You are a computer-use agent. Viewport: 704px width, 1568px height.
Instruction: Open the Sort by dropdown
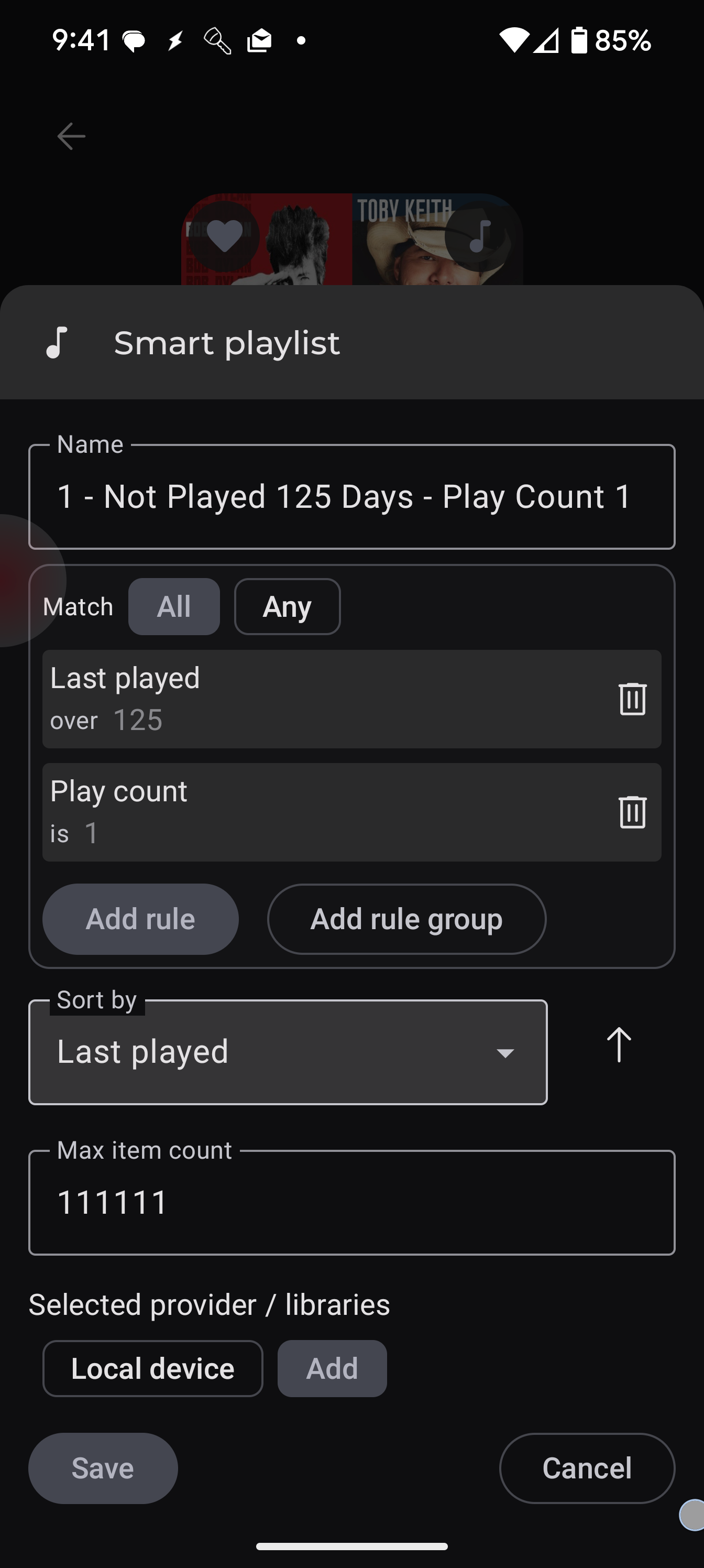coord(288,1052)
